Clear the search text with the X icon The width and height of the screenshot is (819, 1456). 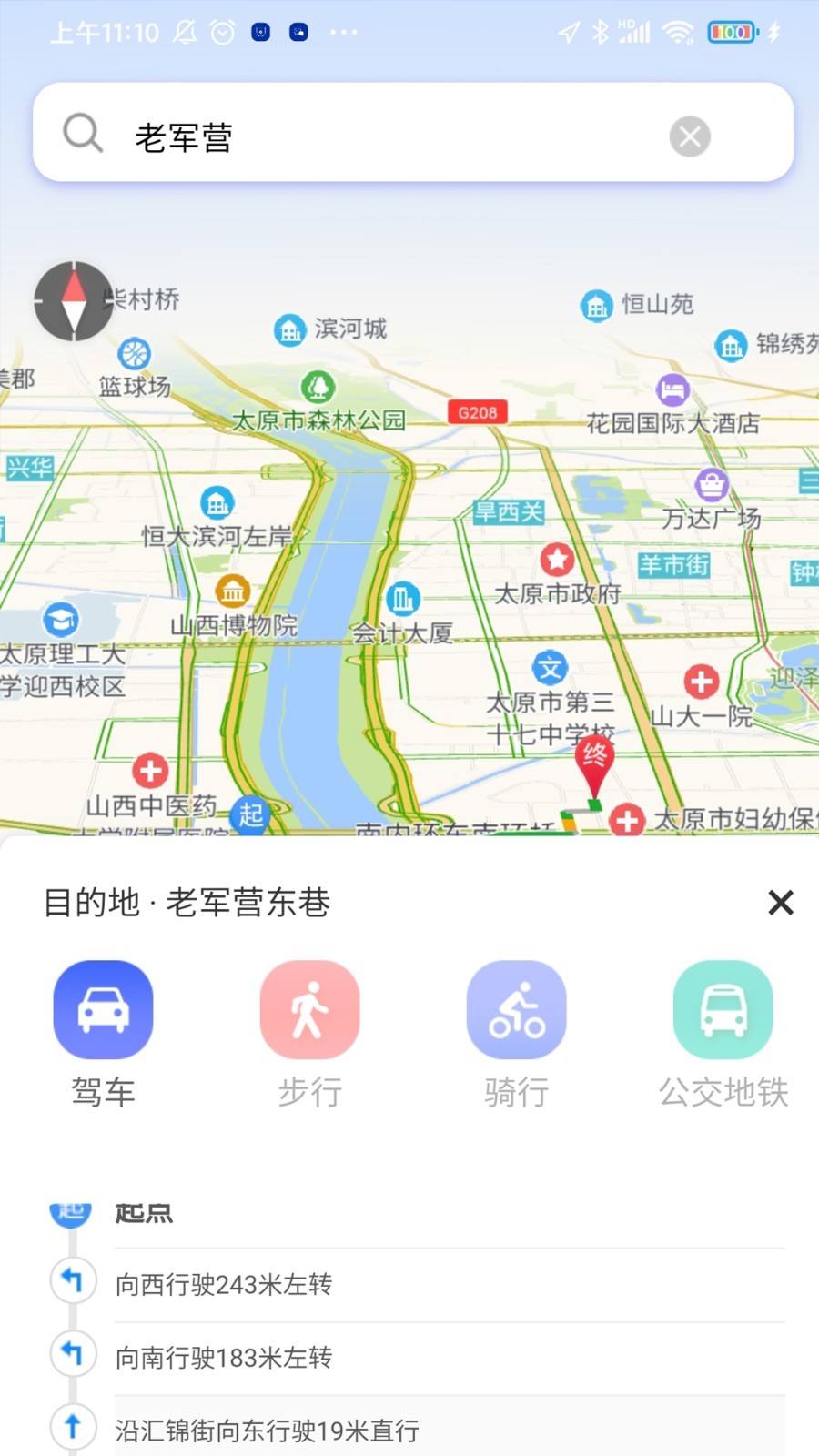coord(690,137)
